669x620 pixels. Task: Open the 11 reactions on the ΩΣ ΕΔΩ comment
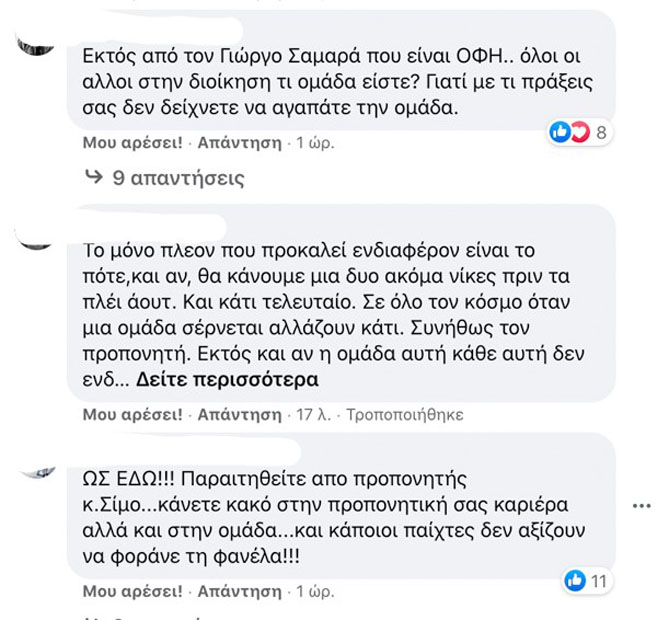(x=587, y=579)
